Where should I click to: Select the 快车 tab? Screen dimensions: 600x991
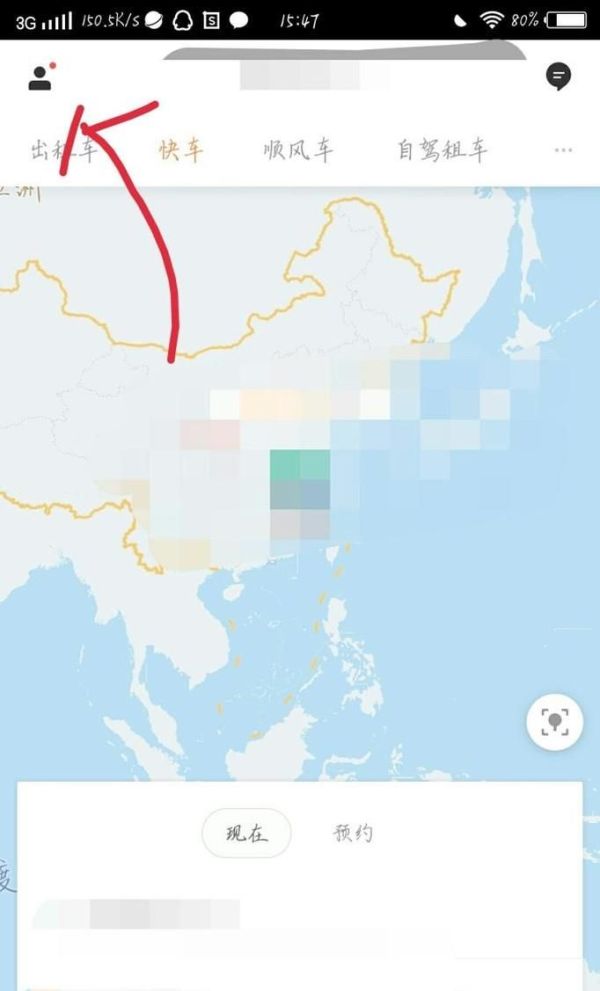click(x=181, y=151)
